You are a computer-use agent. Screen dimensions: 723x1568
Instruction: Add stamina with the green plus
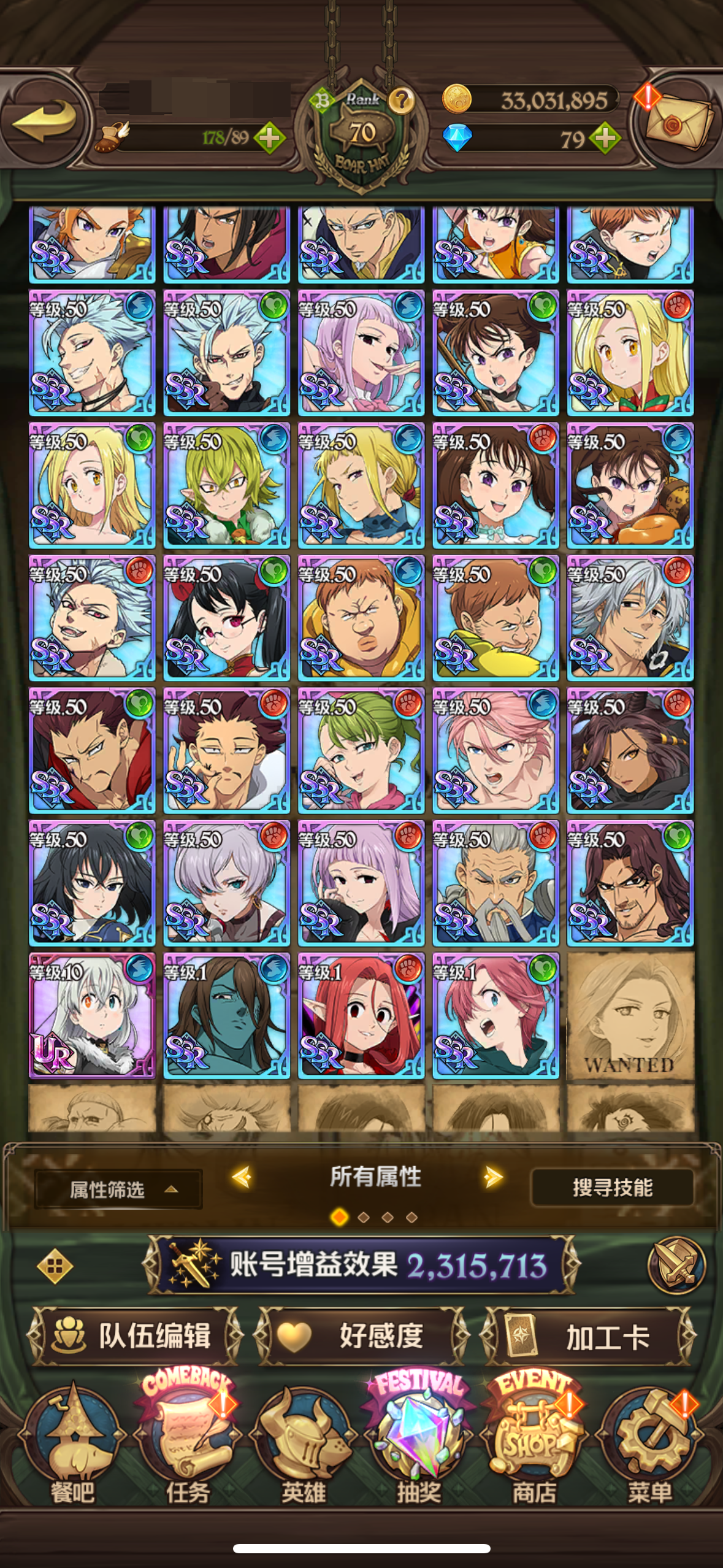coord(269,137)
